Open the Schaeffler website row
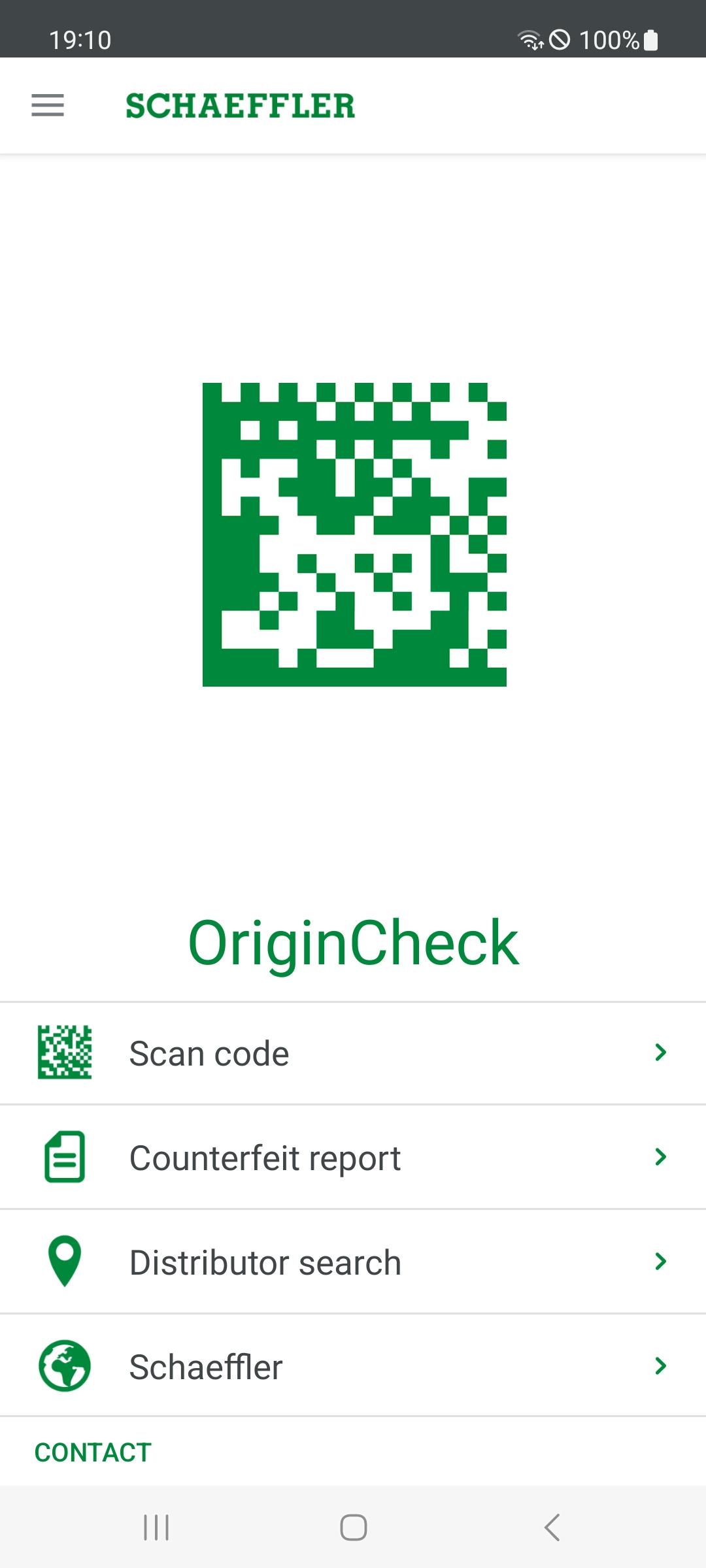706x1568 pixels. pos(353,1367)
